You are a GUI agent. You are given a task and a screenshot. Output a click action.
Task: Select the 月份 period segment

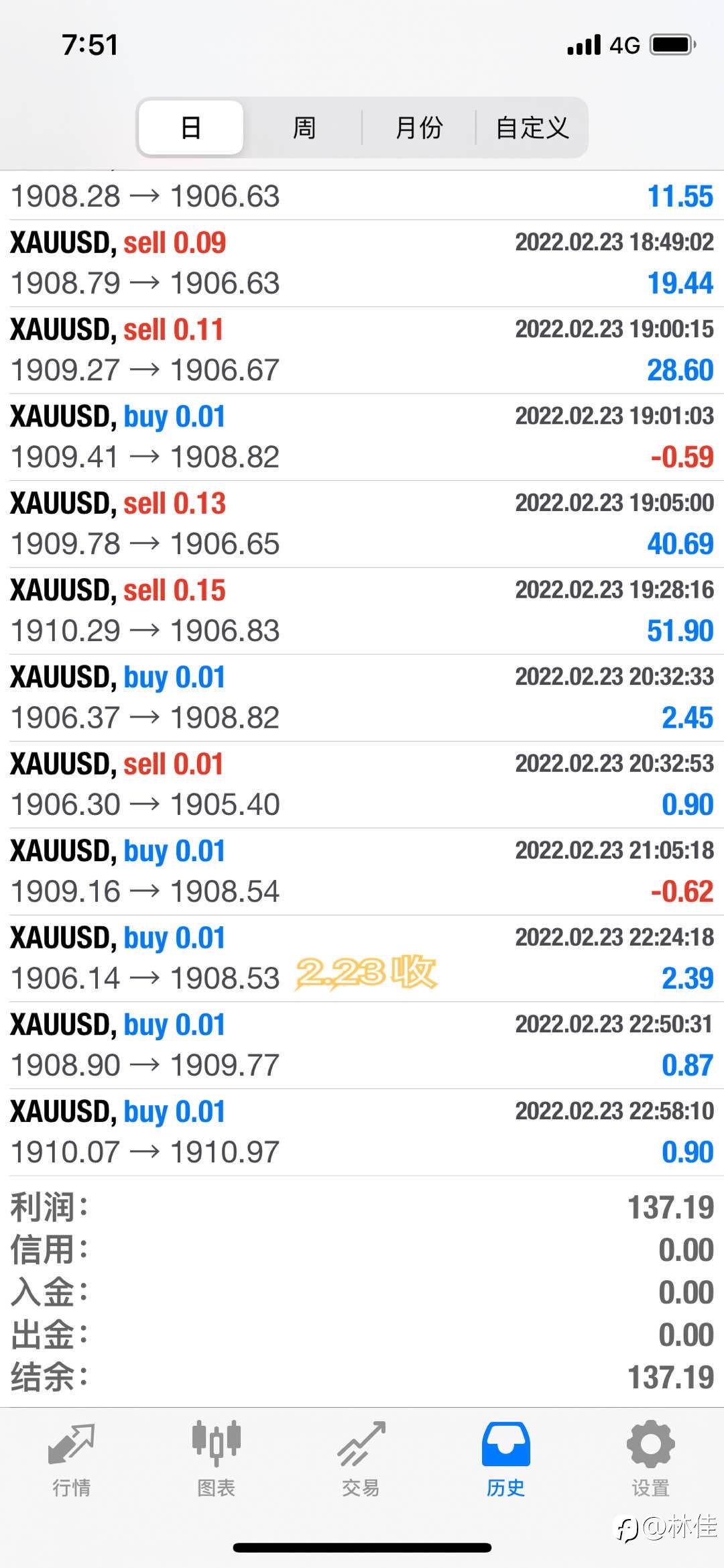tap(419, 127)
